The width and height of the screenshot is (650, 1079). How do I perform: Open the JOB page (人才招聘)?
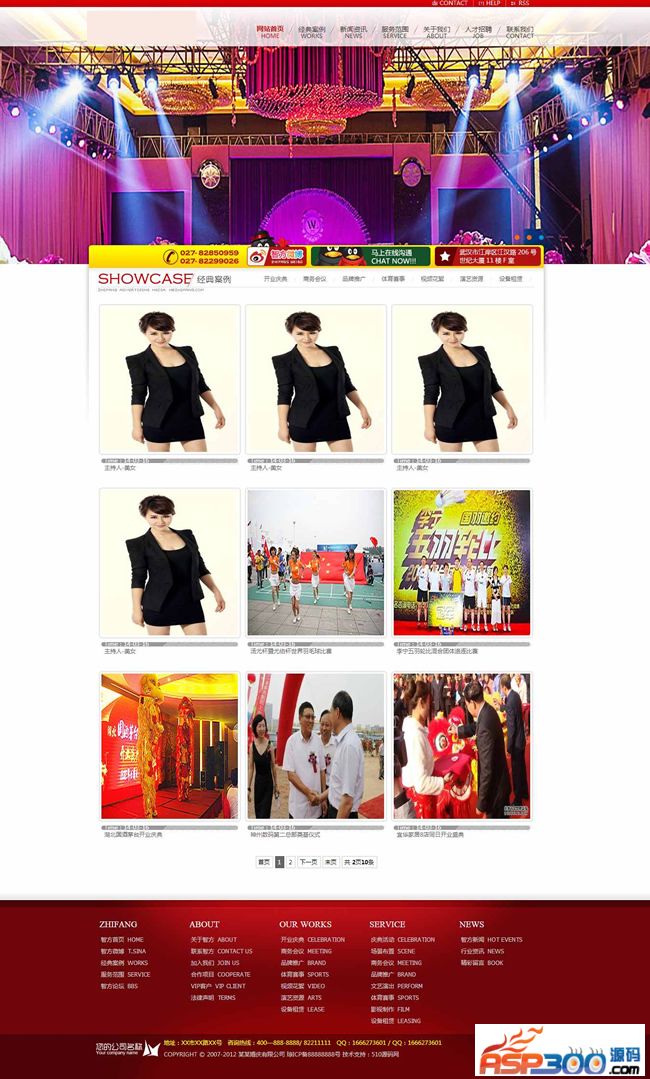(x=478, y=32)
